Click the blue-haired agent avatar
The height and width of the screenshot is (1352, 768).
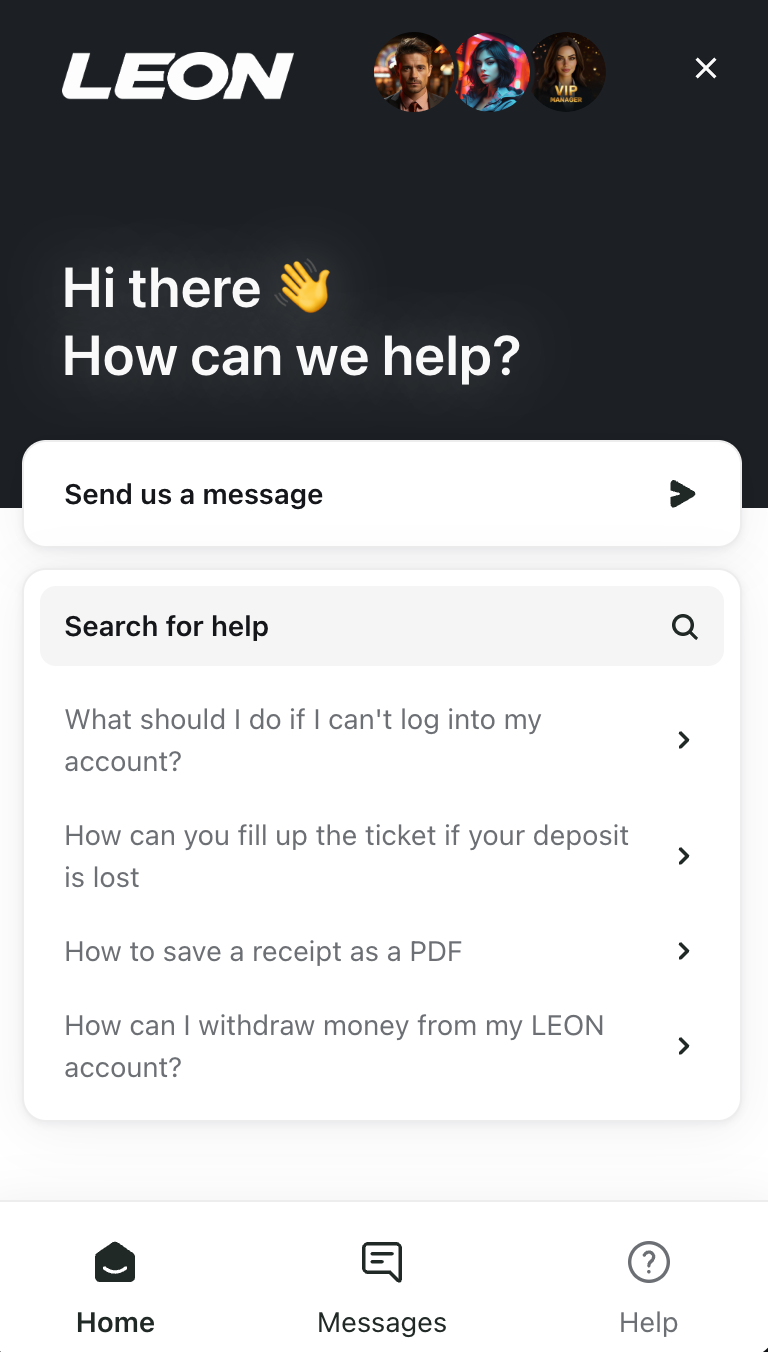[x=490, y=71]
